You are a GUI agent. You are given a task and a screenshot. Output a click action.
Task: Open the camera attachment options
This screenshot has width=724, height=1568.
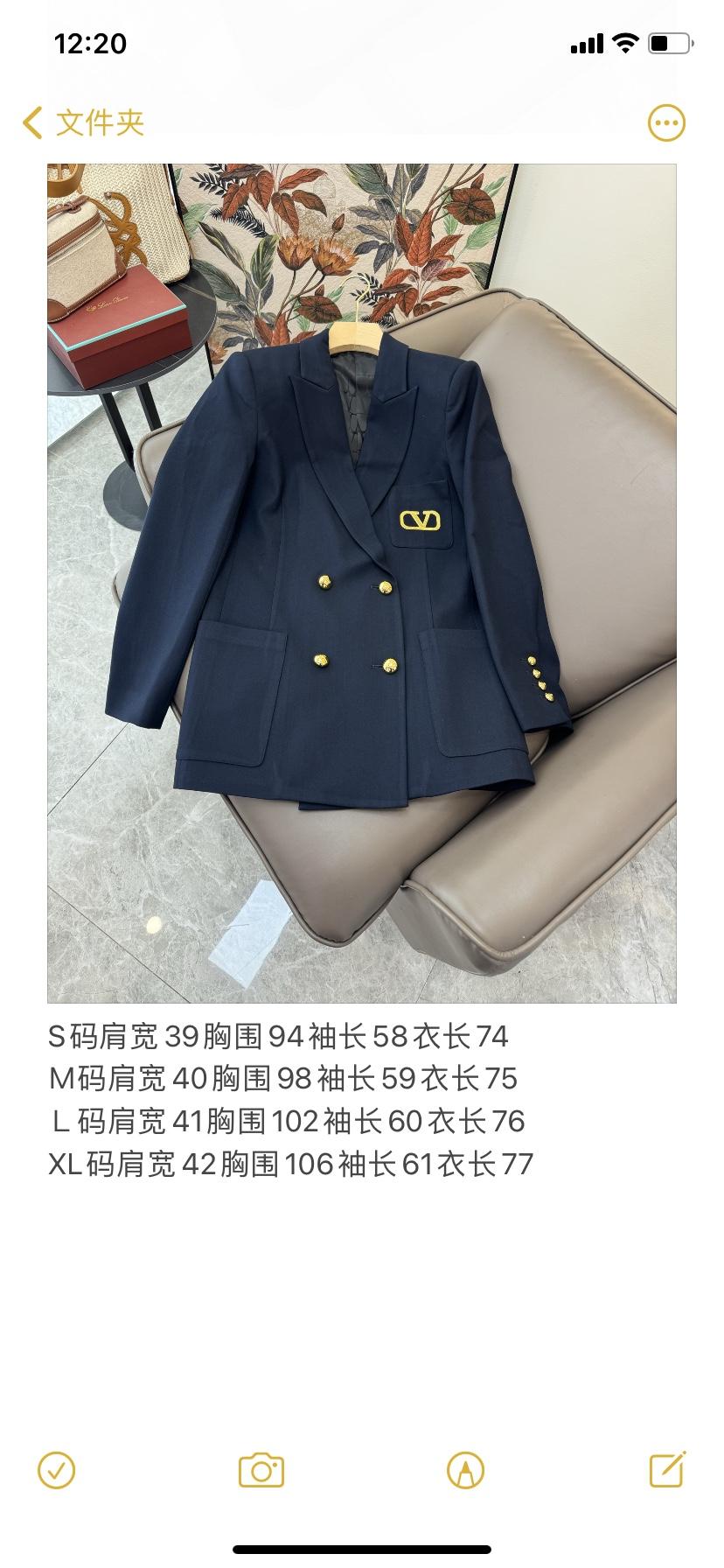(261, 1470)
